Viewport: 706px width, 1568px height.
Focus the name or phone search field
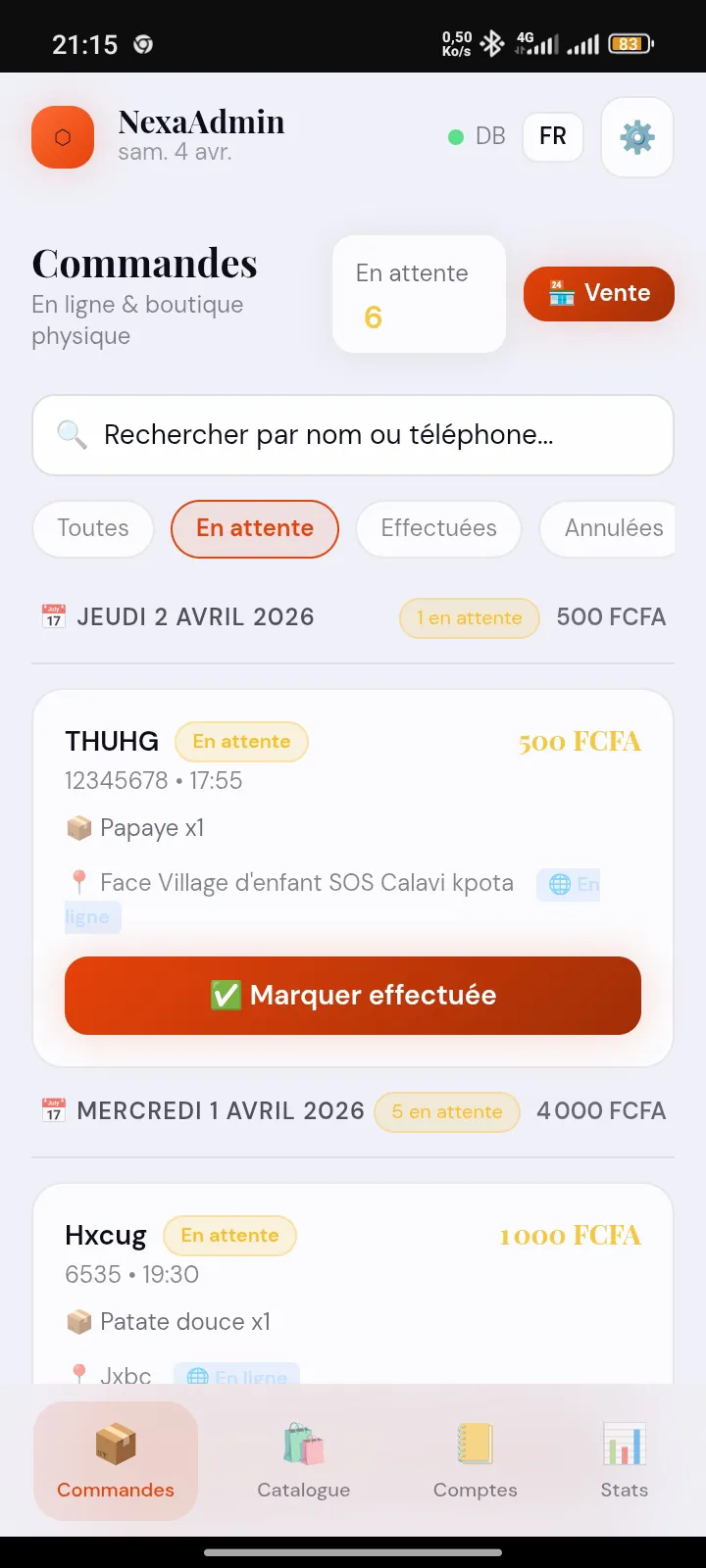[353, 435]
